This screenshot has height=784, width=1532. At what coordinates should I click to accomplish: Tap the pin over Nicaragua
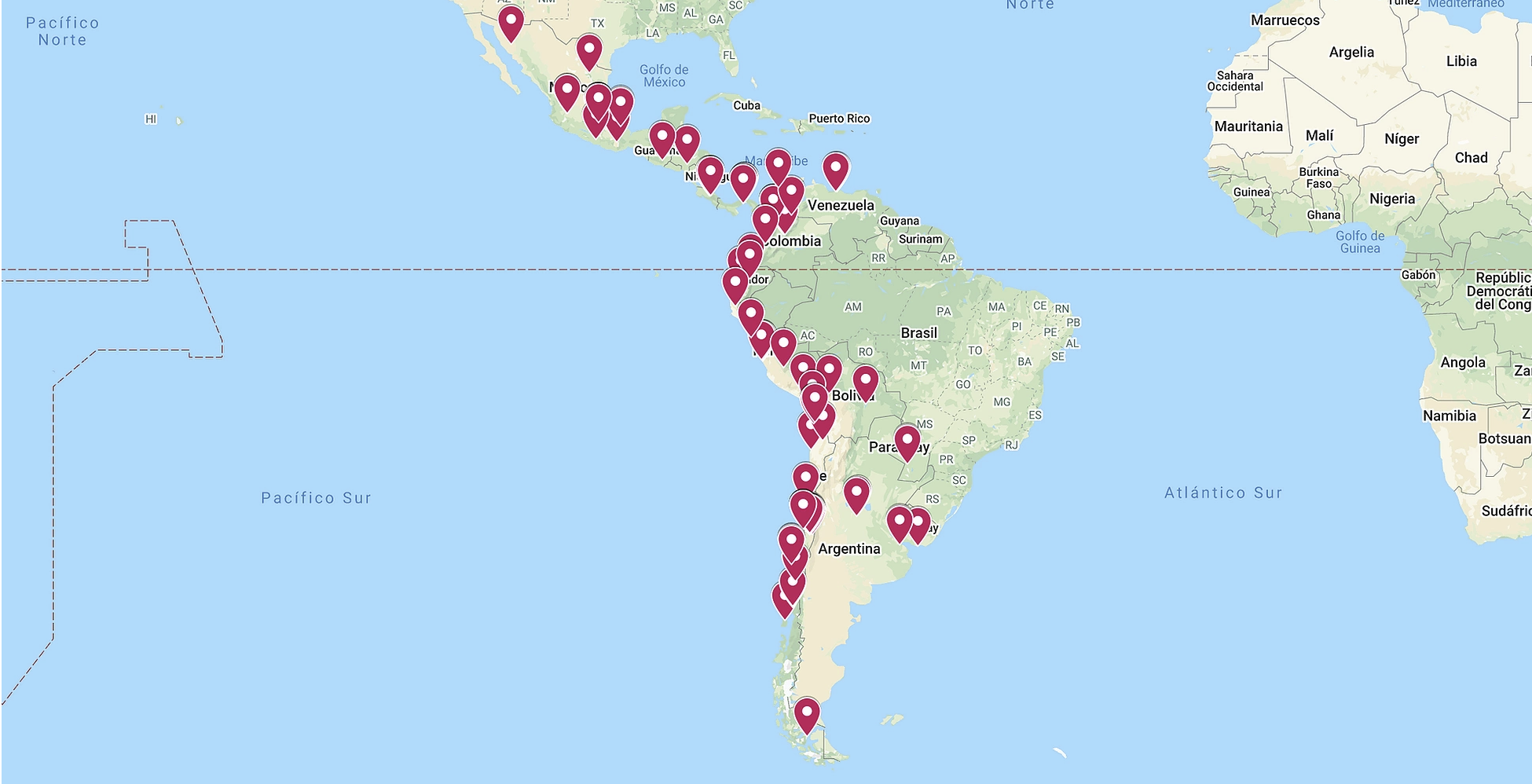[710, 173]
